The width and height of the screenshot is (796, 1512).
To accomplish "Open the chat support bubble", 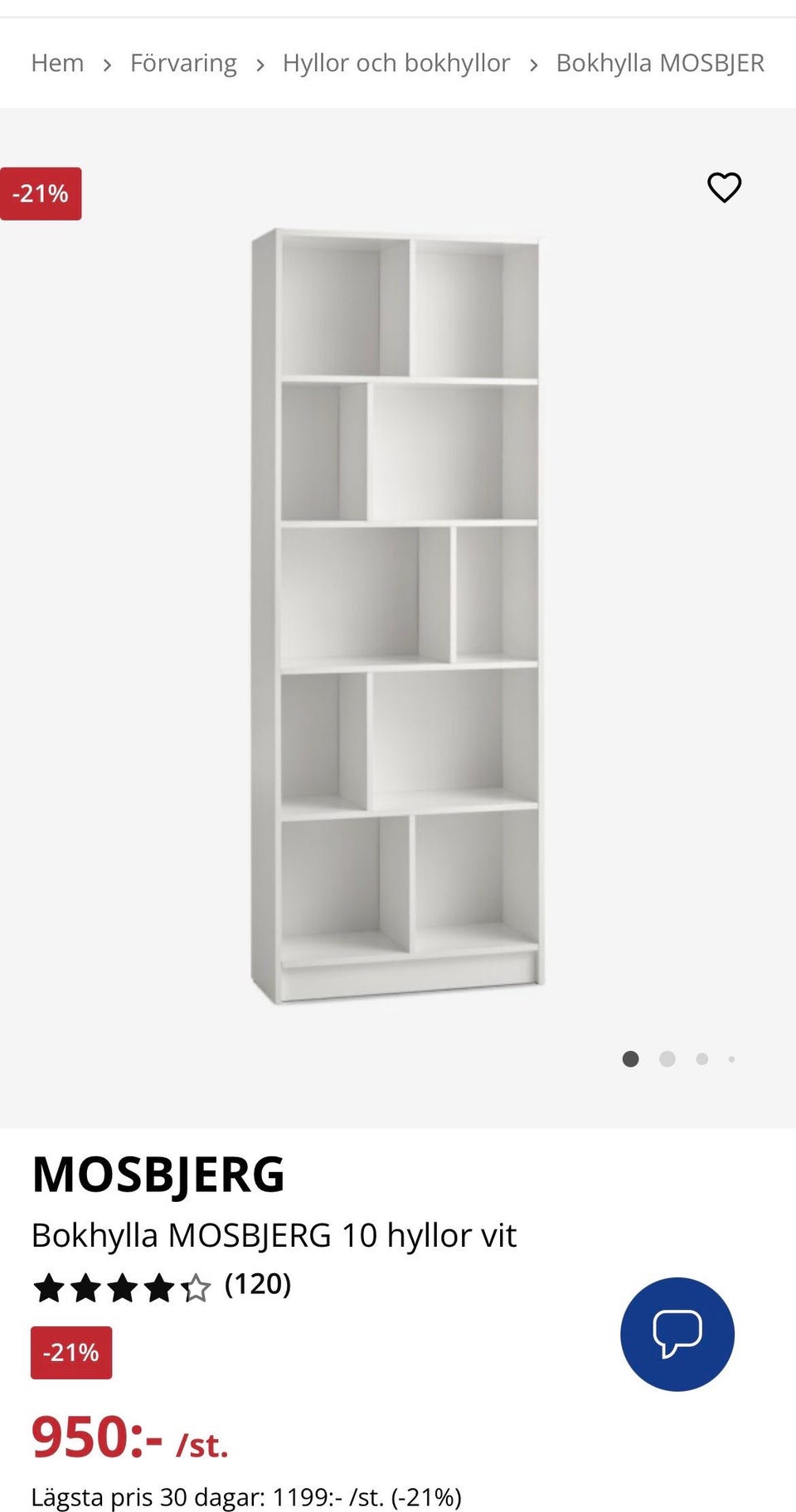I will point(677,1334).
